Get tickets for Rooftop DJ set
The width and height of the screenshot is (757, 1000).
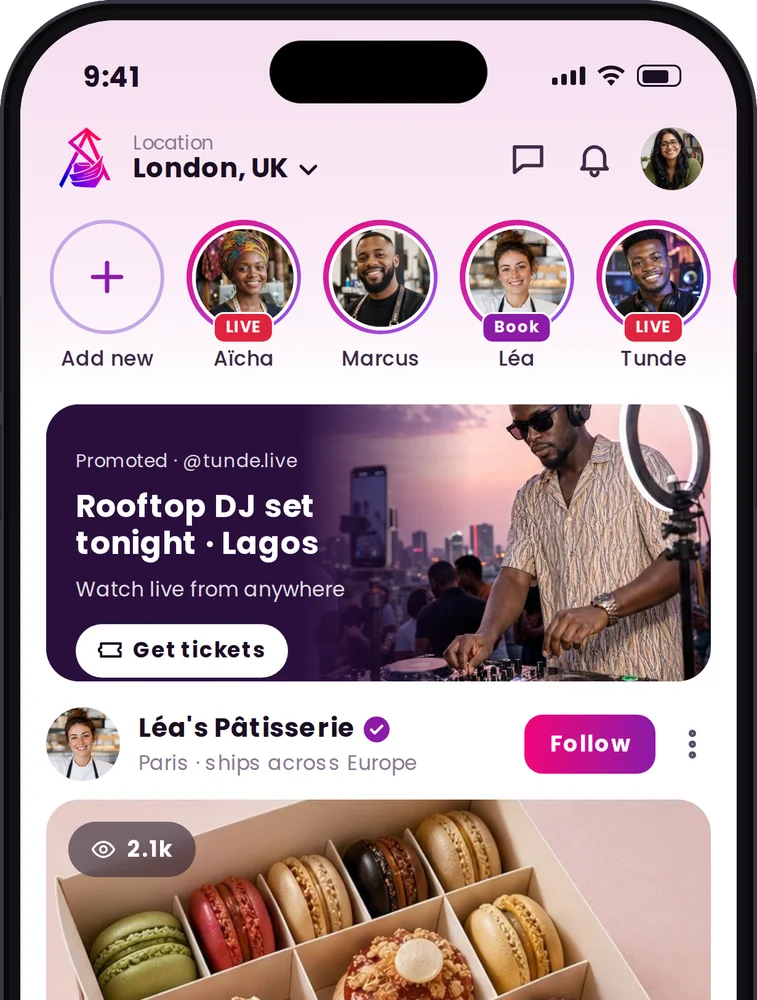tap(182, 650)
